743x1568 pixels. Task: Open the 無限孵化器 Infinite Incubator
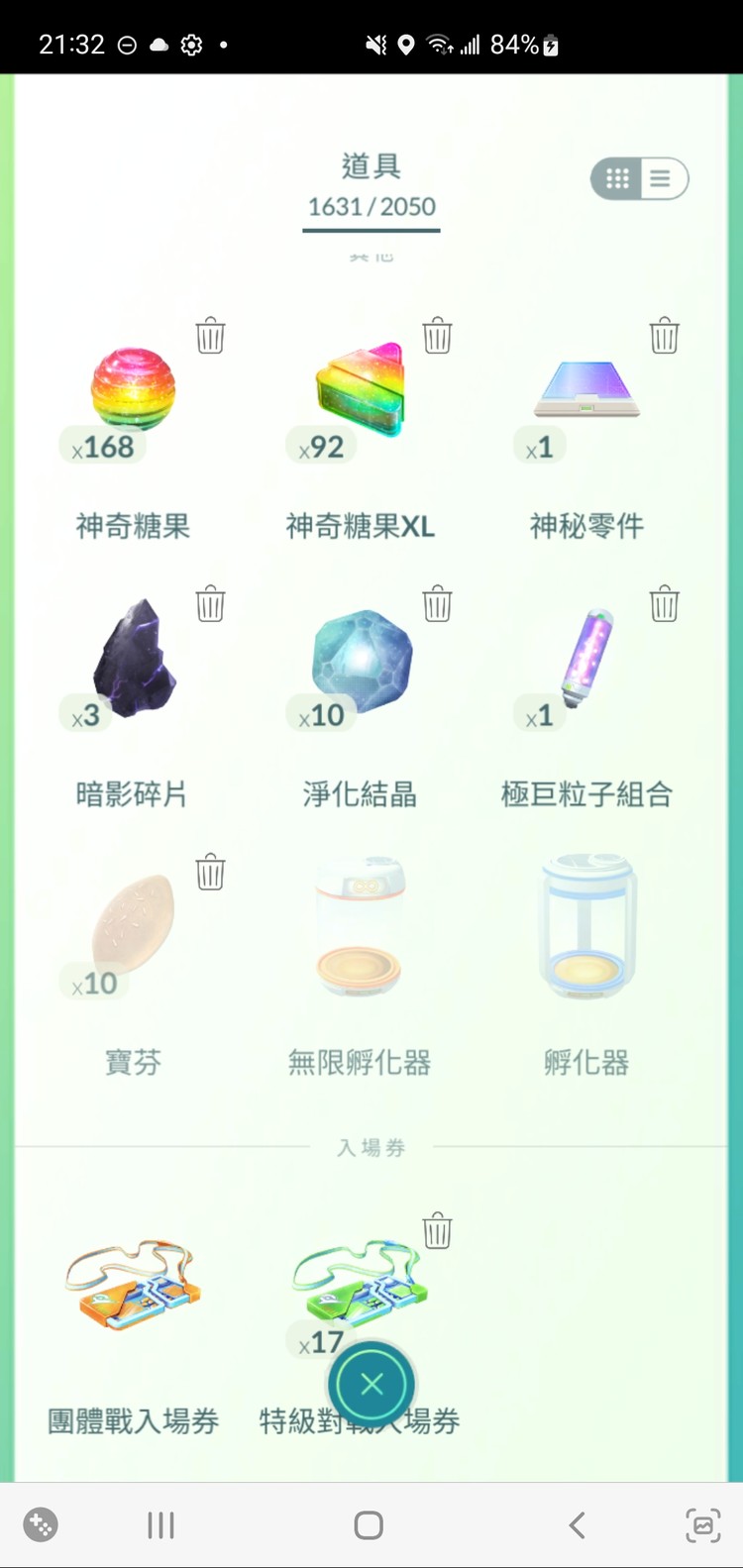pyautogui.click(x=359, y=926)
